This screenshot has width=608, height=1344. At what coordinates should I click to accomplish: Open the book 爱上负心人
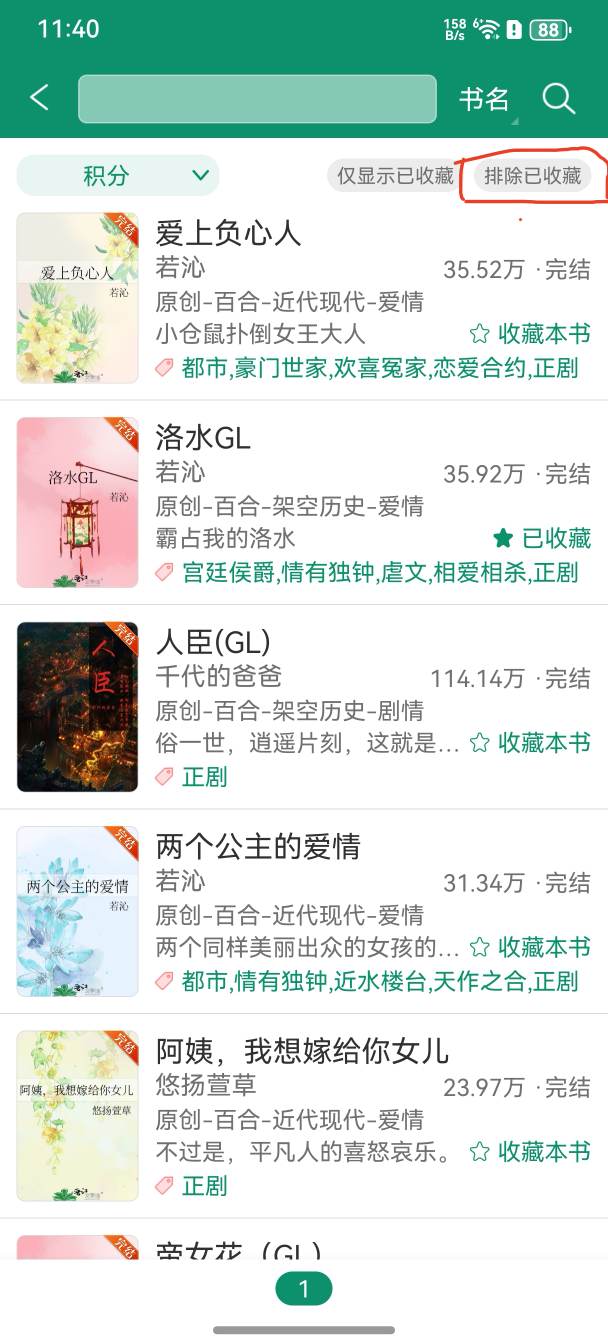228,234
